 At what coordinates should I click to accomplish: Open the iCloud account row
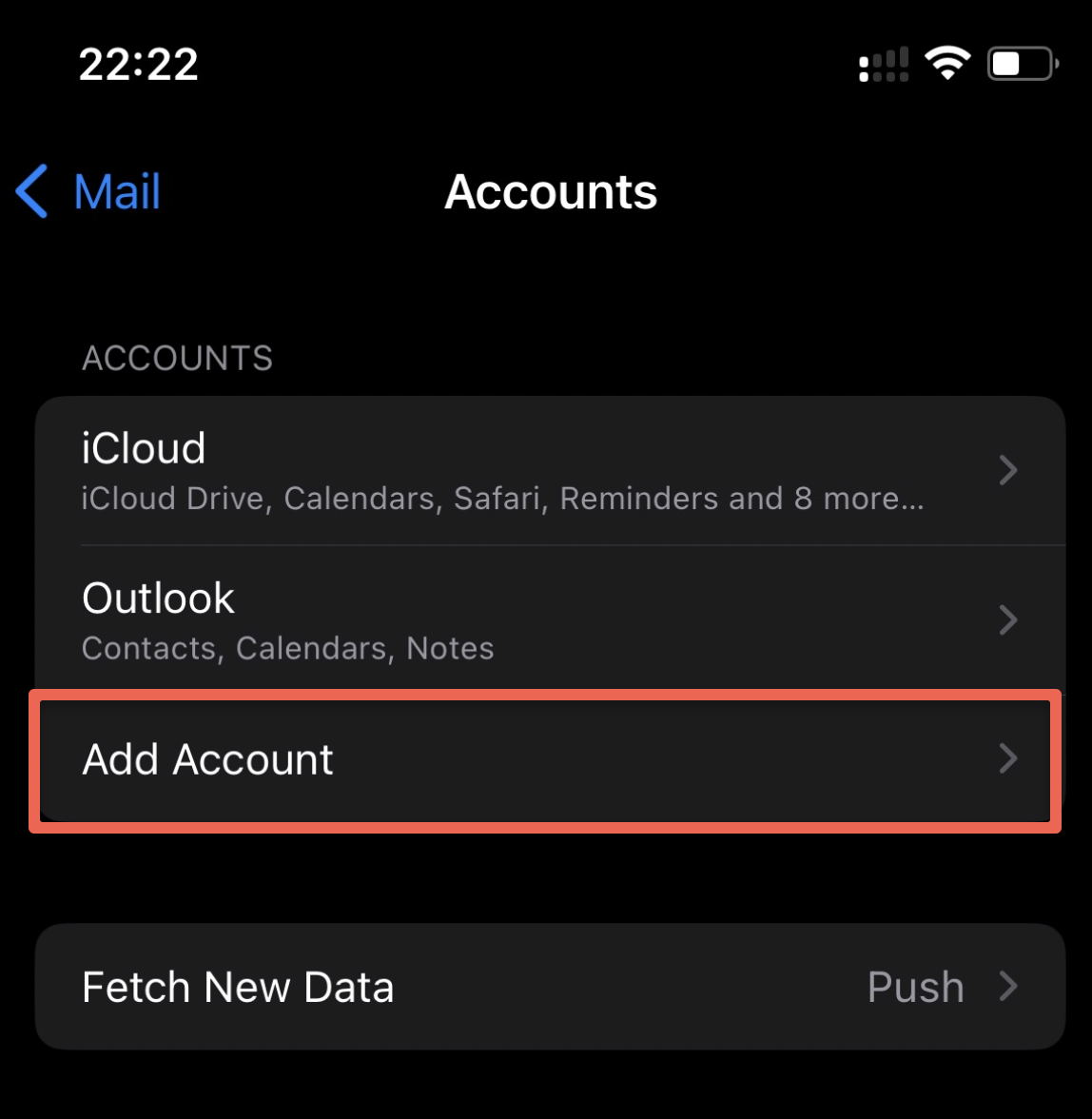point(549,471)
